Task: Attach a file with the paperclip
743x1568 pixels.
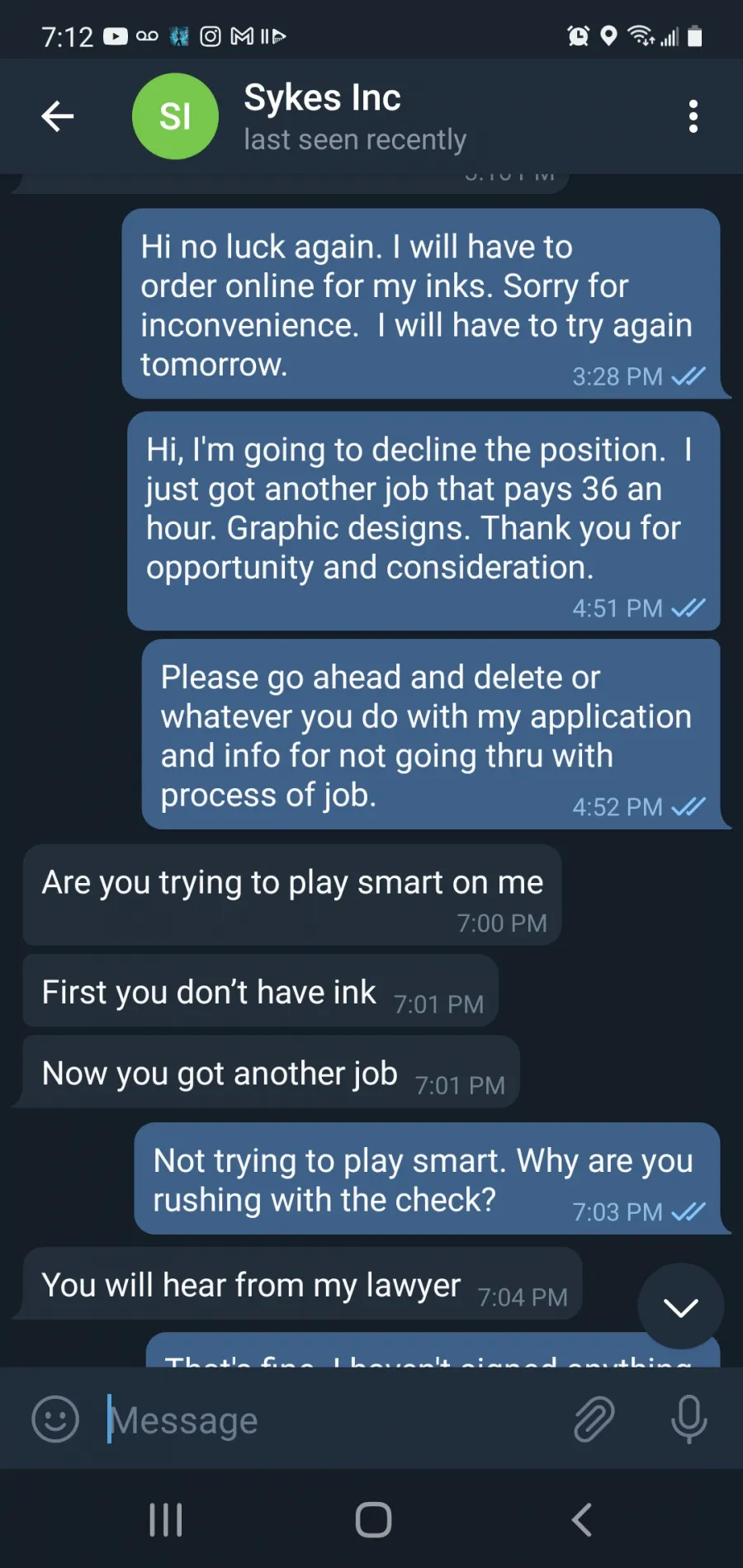Action: tap(594, 1419)
